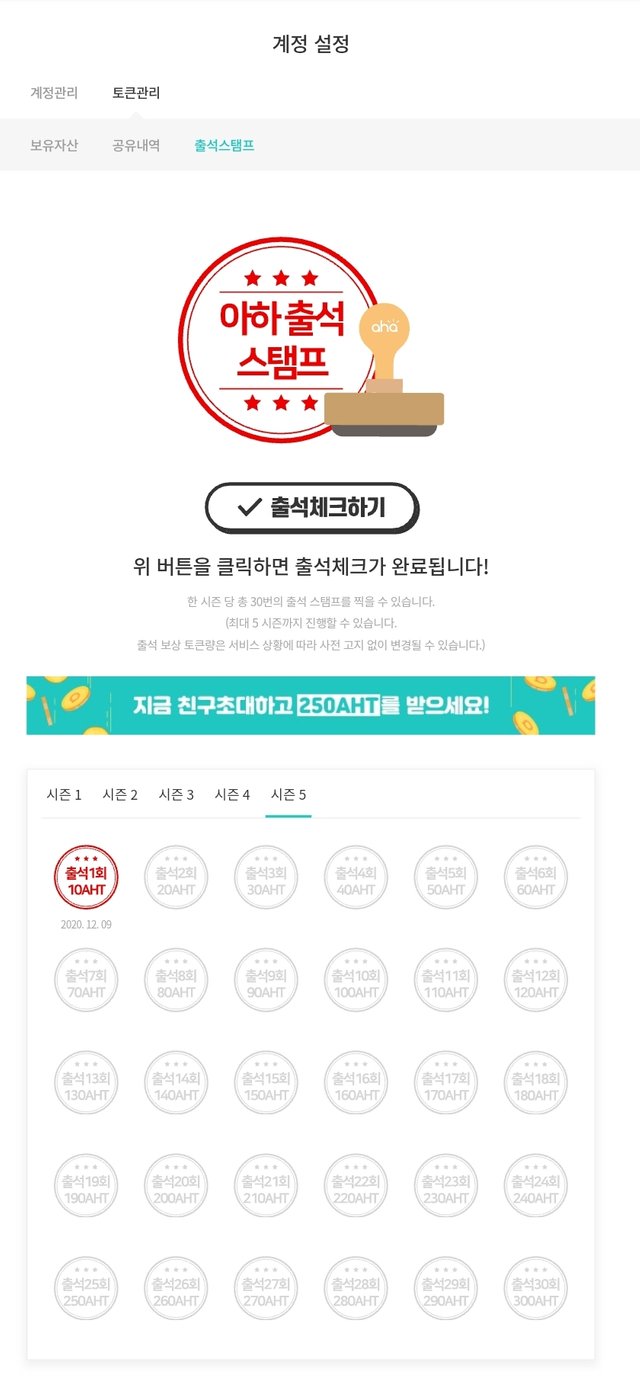This screenshot has width=640, height=1395.
Task: Select the 토큰관리 tab
Action: (136, 94)
